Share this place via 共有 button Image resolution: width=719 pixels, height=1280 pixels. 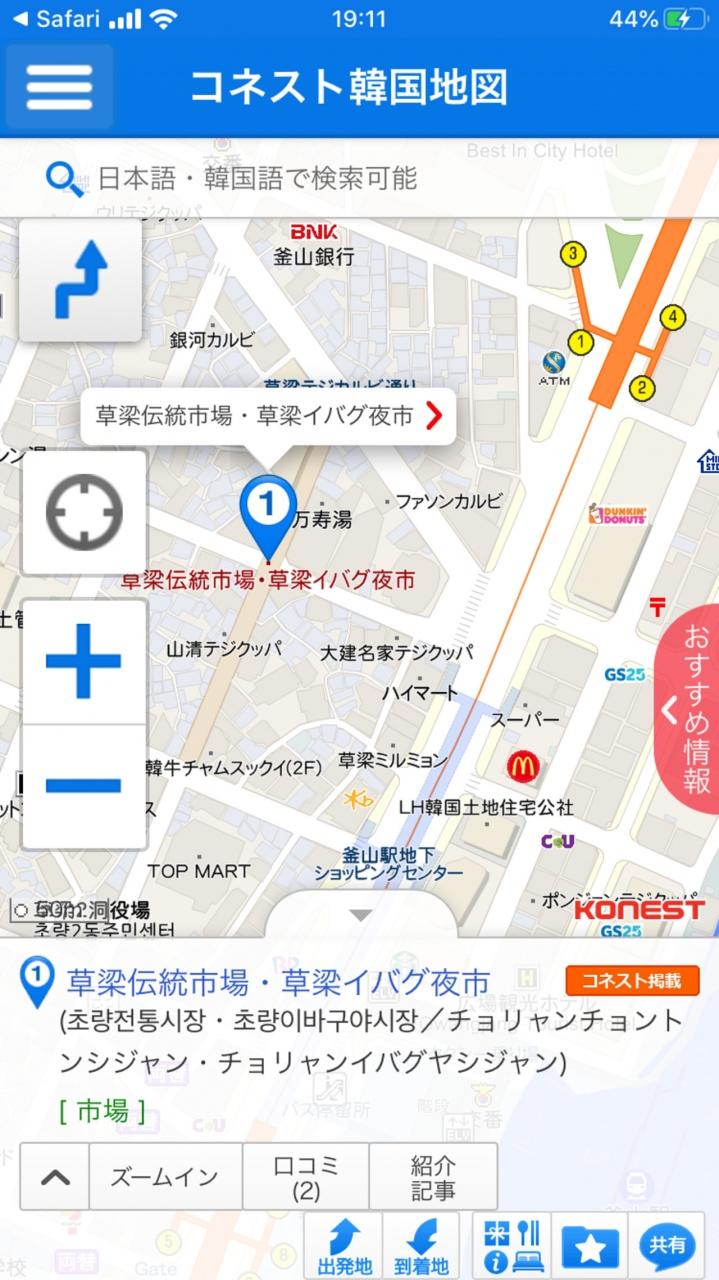coord(667,1246)
